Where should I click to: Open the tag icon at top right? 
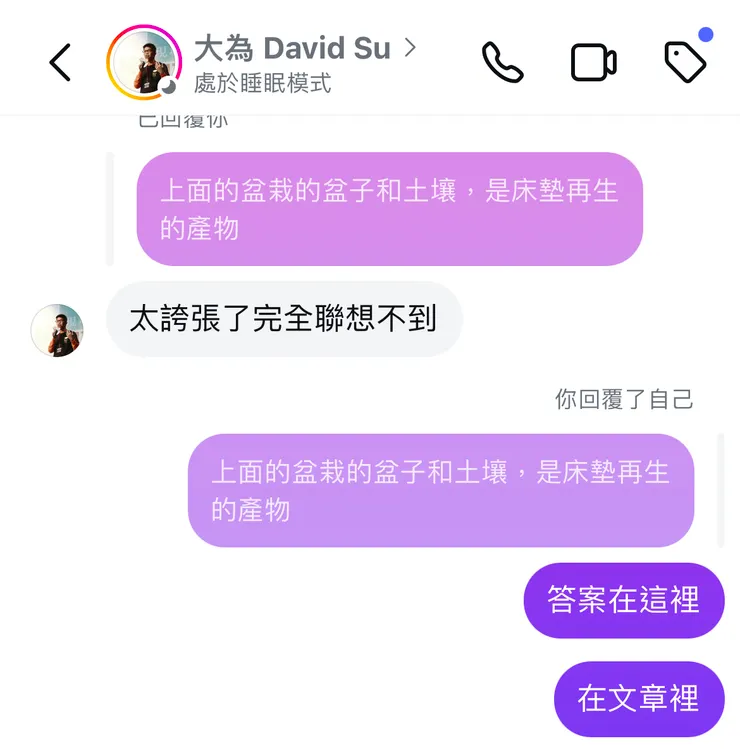click(684, 62)
